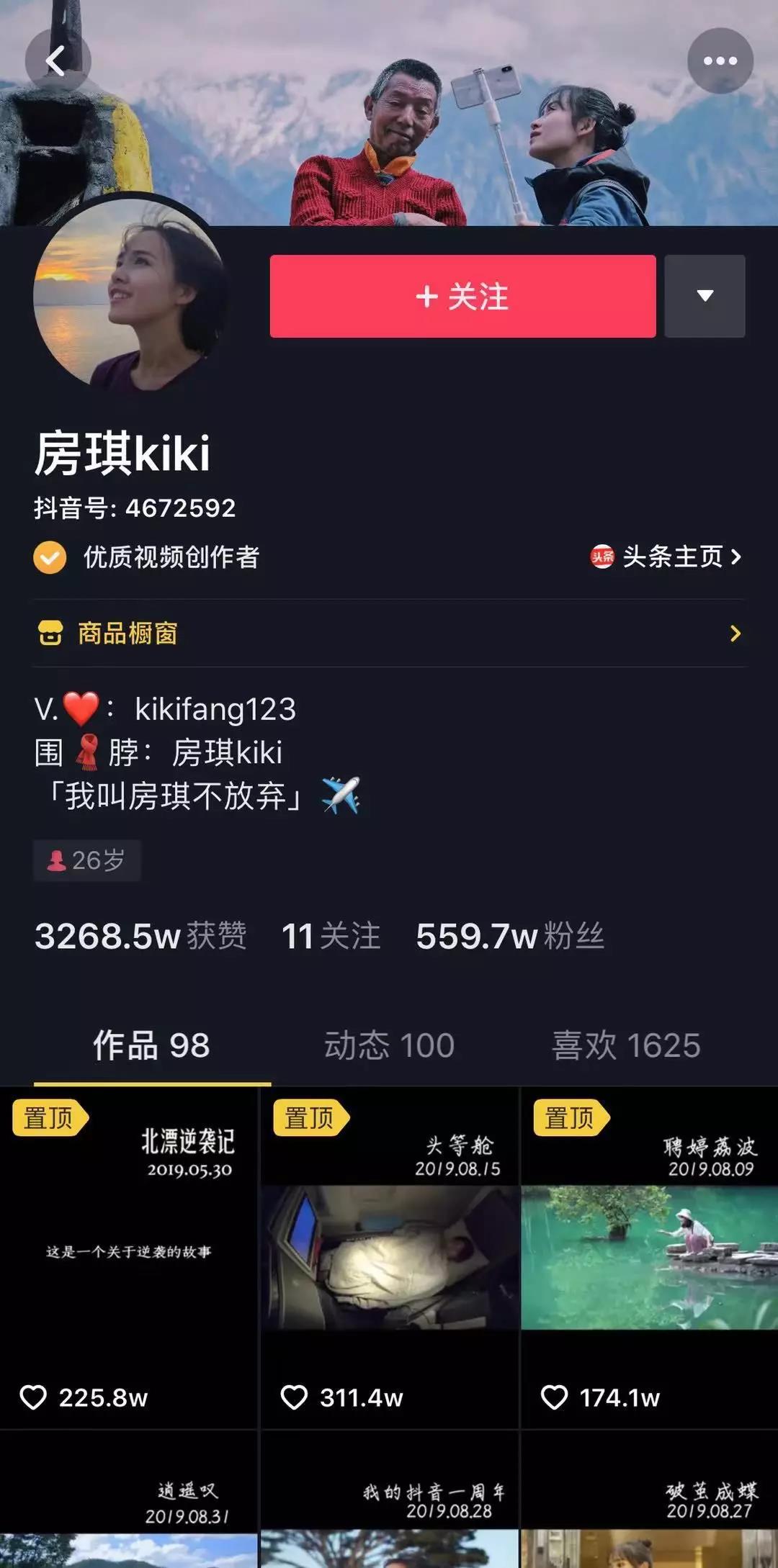
Task: Expand the dropdown arrow beside 关注
Action: (x=705, y=296)
